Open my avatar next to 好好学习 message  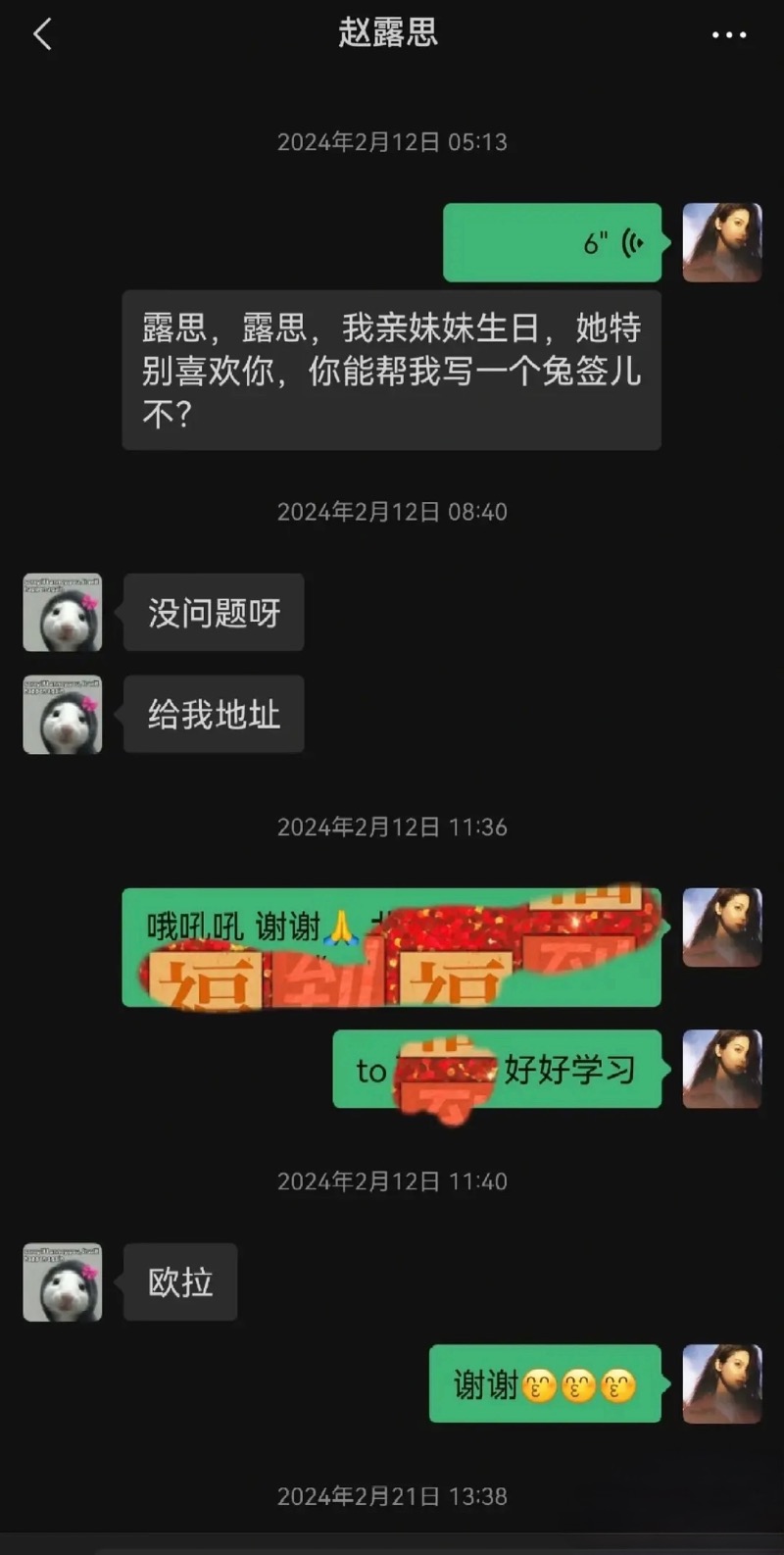tap(722, 1070)
